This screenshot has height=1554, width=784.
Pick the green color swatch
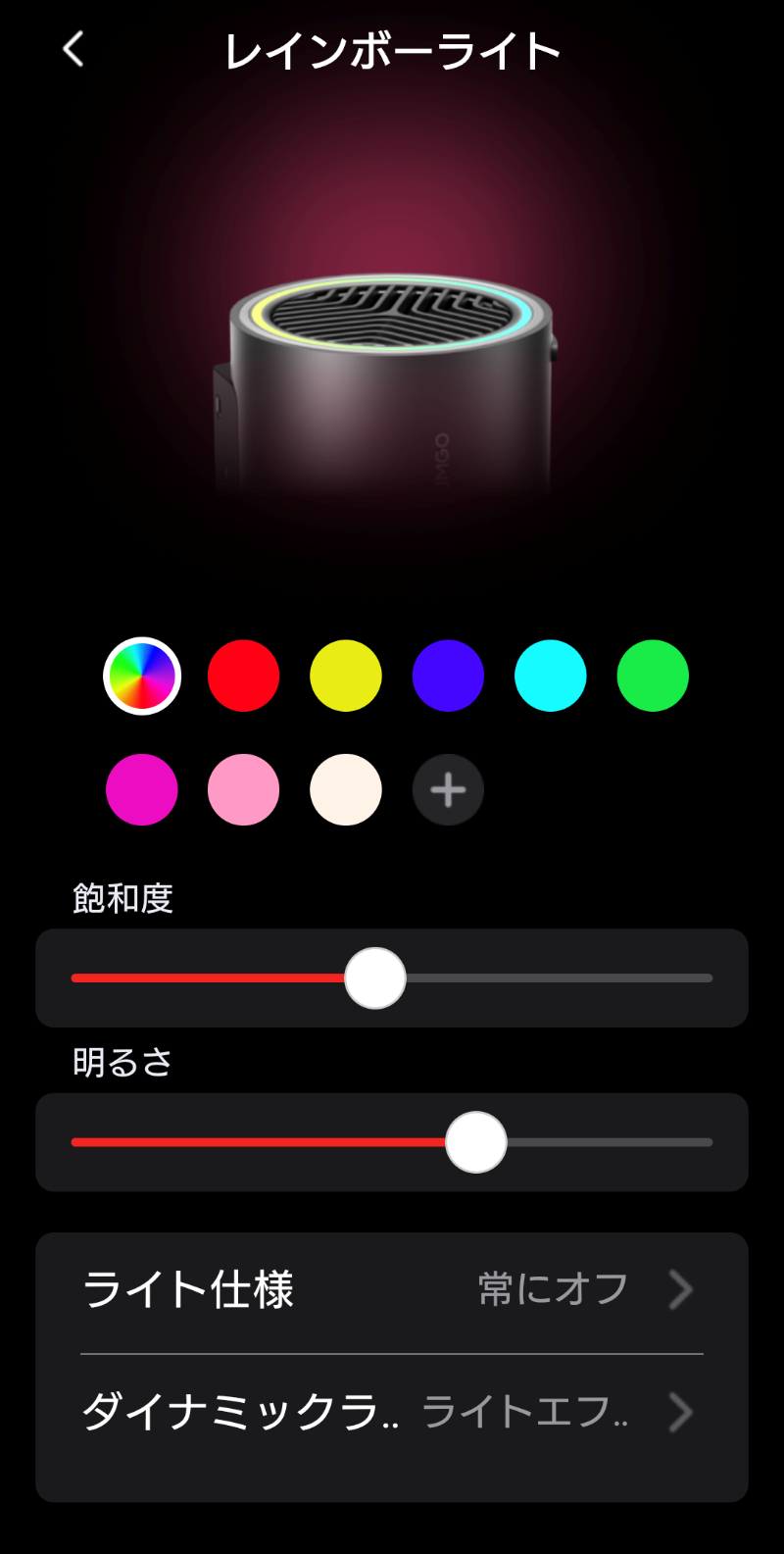click(653, 676)
